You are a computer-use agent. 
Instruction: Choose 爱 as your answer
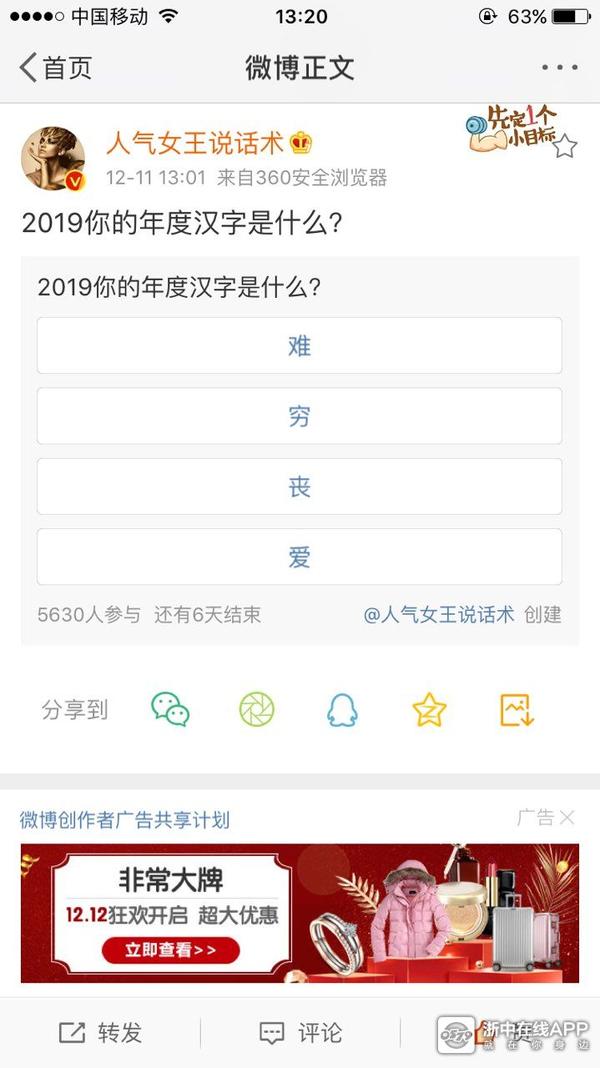tap(299, 557)
